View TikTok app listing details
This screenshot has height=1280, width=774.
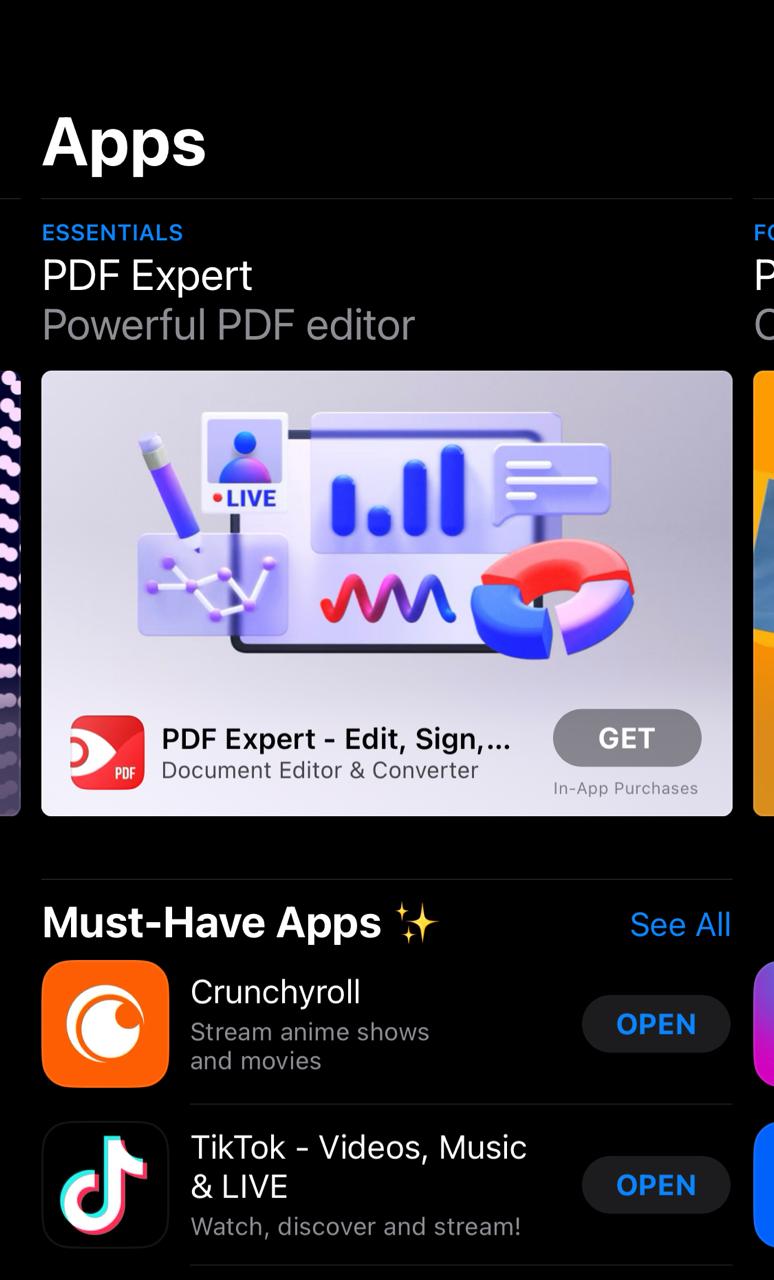pos(358,1185)
